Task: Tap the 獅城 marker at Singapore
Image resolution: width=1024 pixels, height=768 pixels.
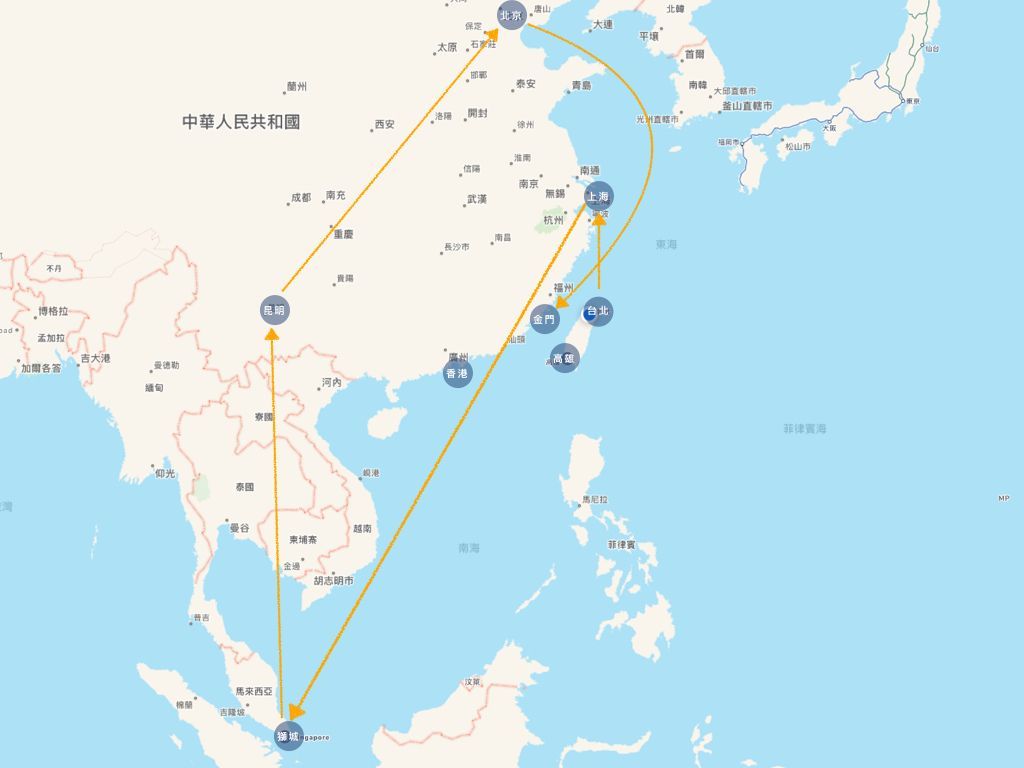Action: (289, 736)
